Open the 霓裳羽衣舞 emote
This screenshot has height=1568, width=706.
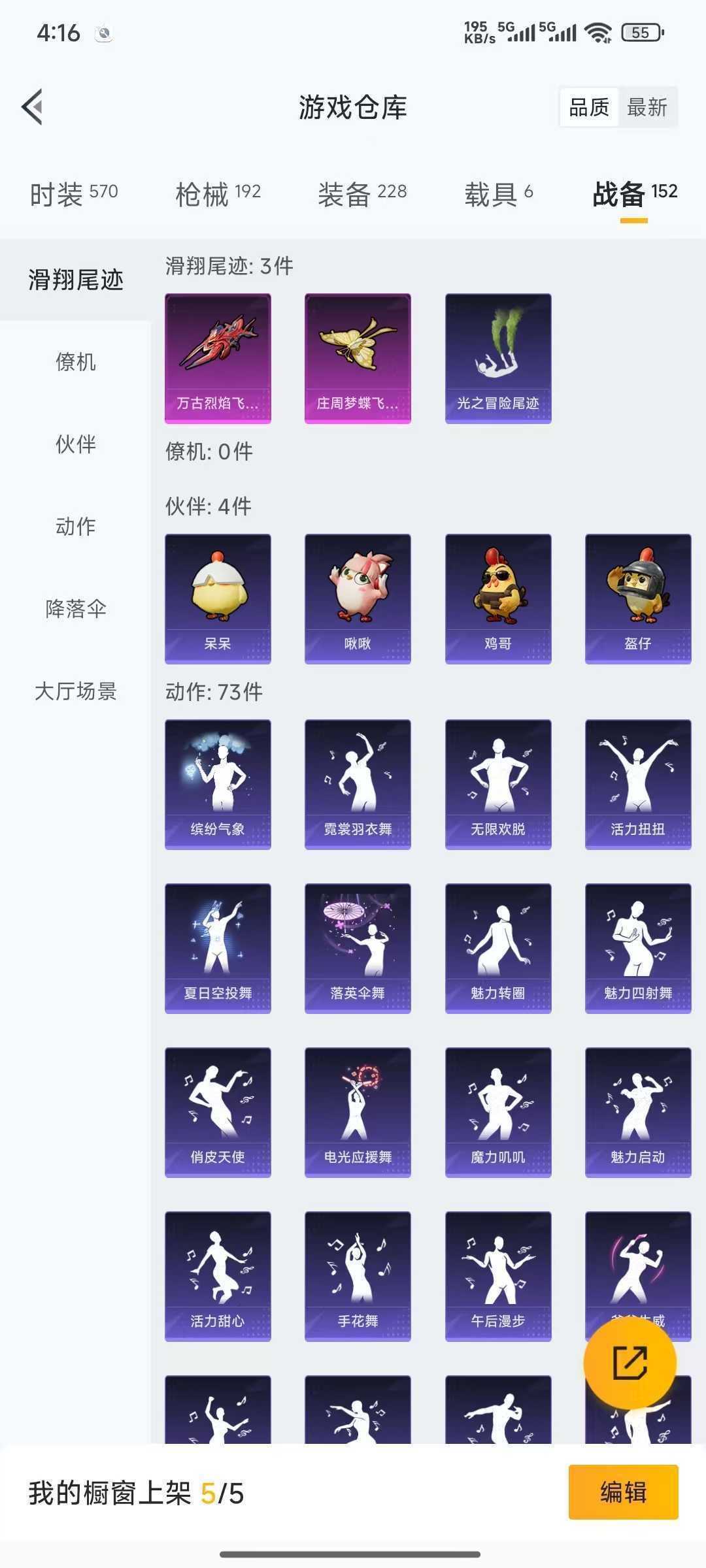point(358,784)
